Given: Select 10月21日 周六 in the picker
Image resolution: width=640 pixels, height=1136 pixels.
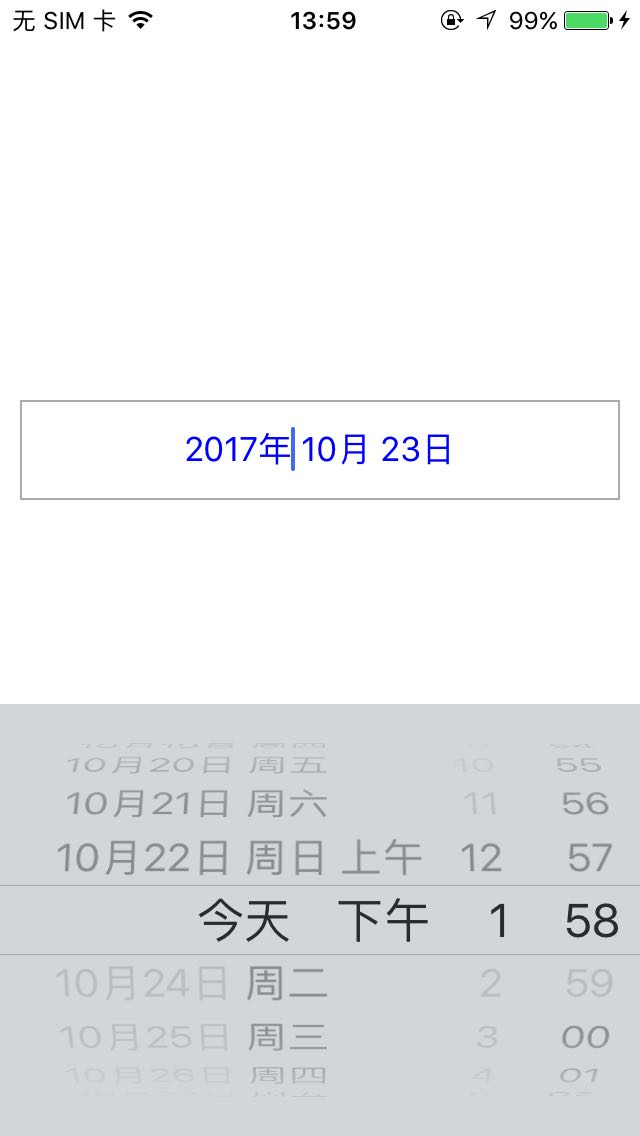Looking at the screenshot, I should click(196, 804).
